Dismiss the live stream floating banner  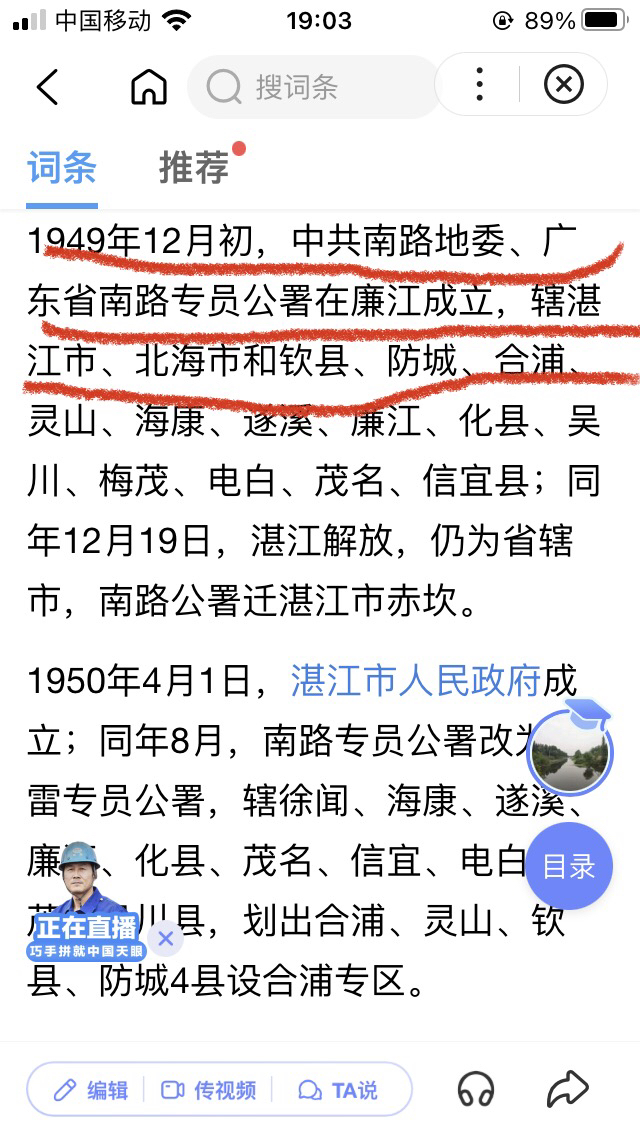(x=166, y=938)
